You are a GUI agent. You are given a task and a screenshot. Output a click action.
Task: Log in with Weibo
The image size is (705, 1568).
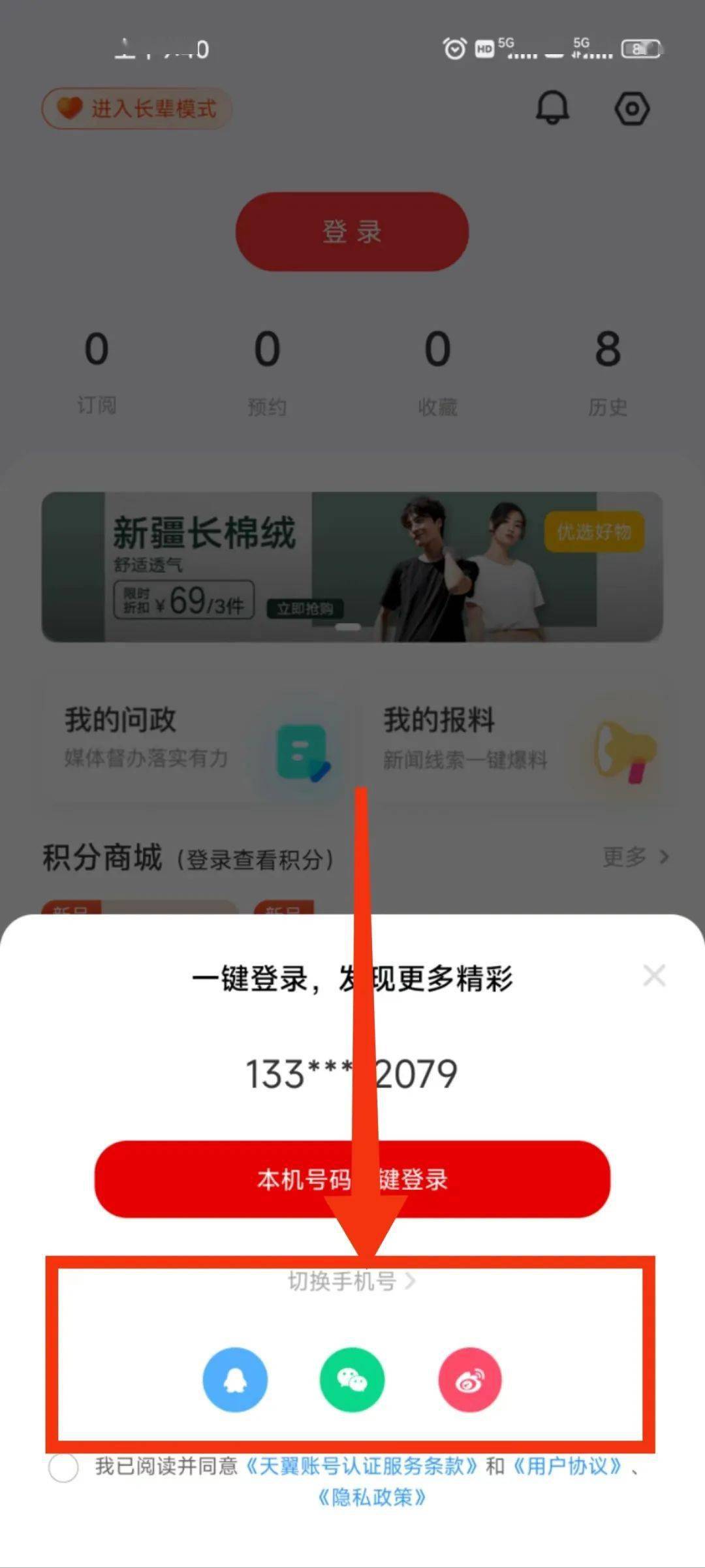(469, 1379)
